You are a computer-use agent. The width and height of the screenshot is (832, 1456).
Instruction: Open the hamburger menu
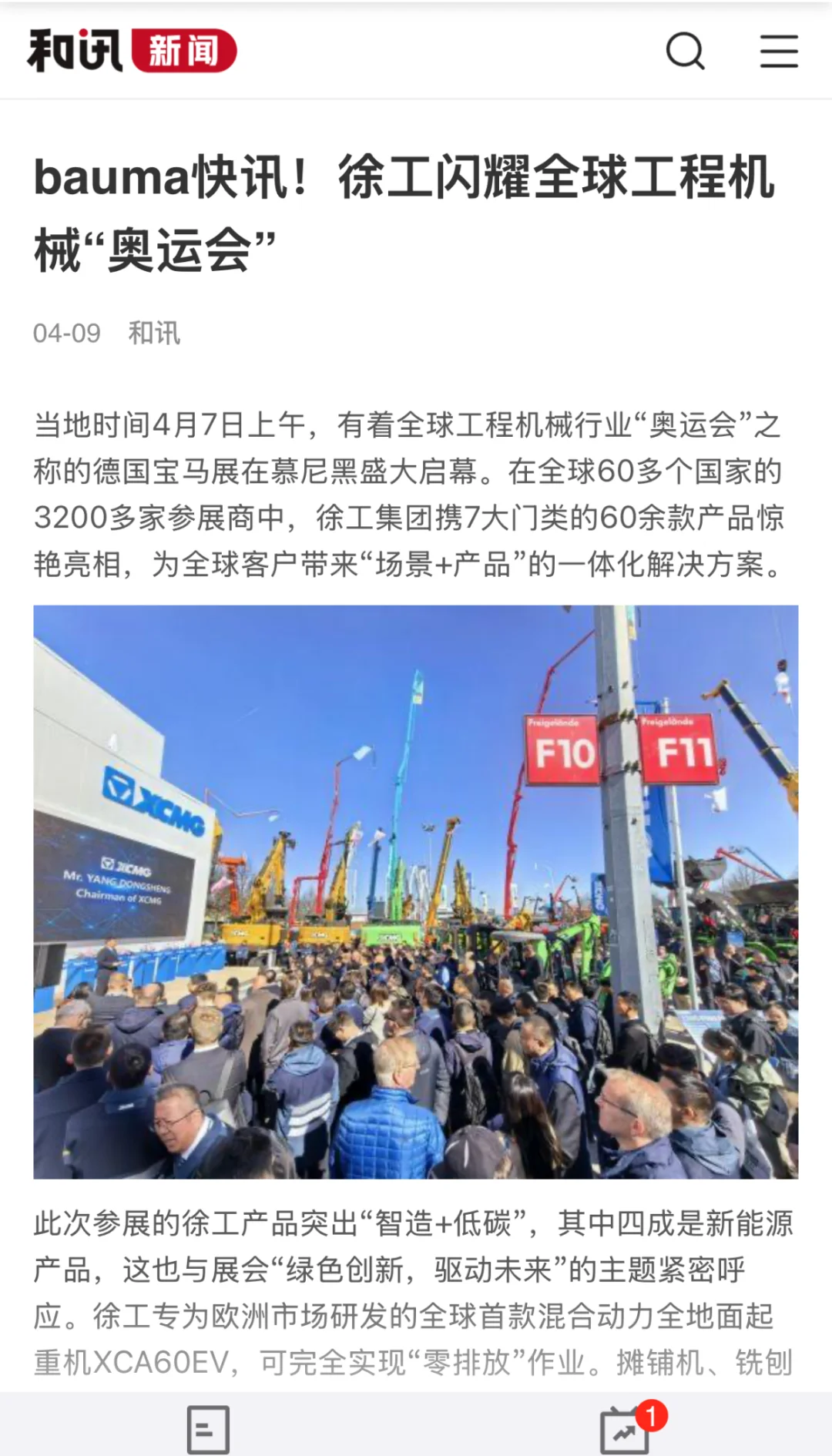click(x=779, y=52)
